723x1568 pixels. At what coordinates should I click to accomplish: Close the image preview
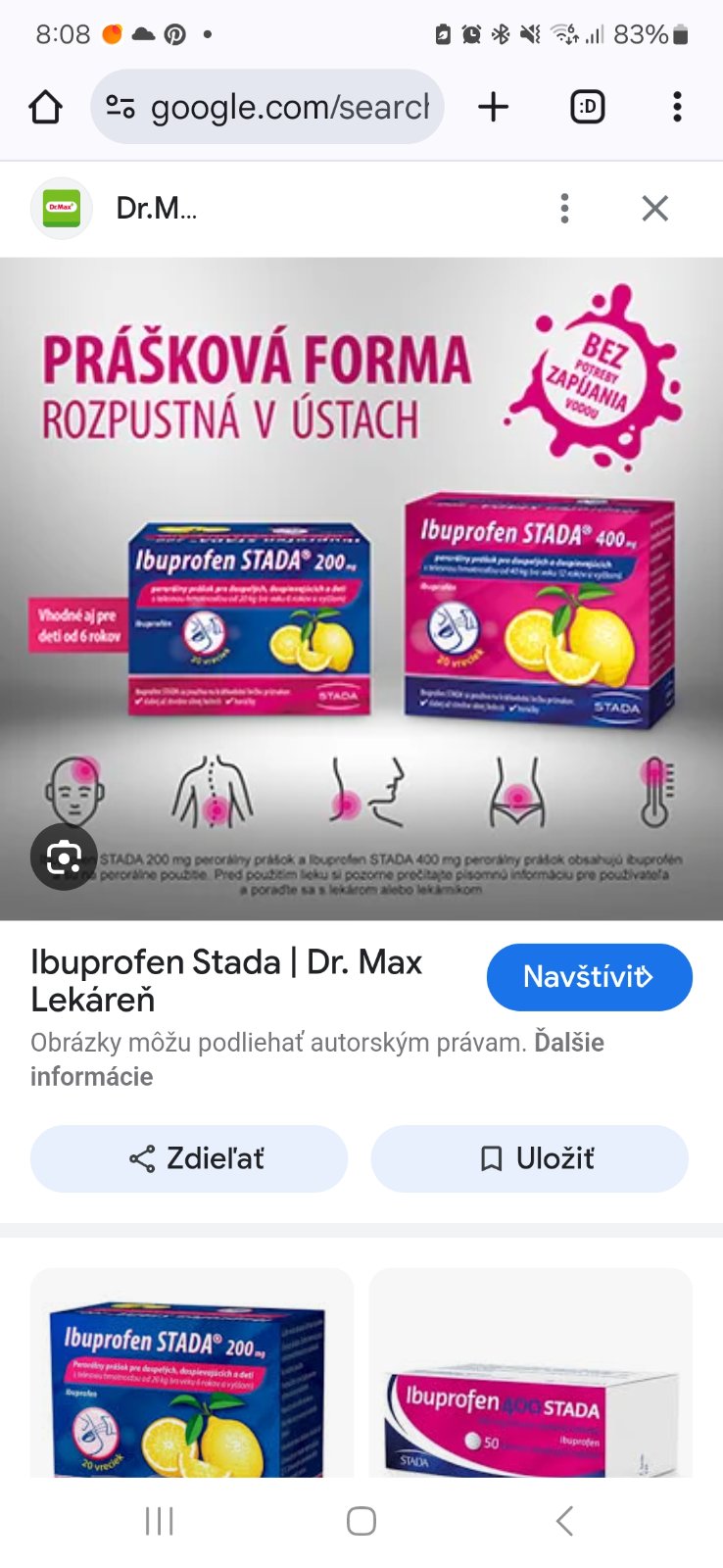[x=654, y=208]
